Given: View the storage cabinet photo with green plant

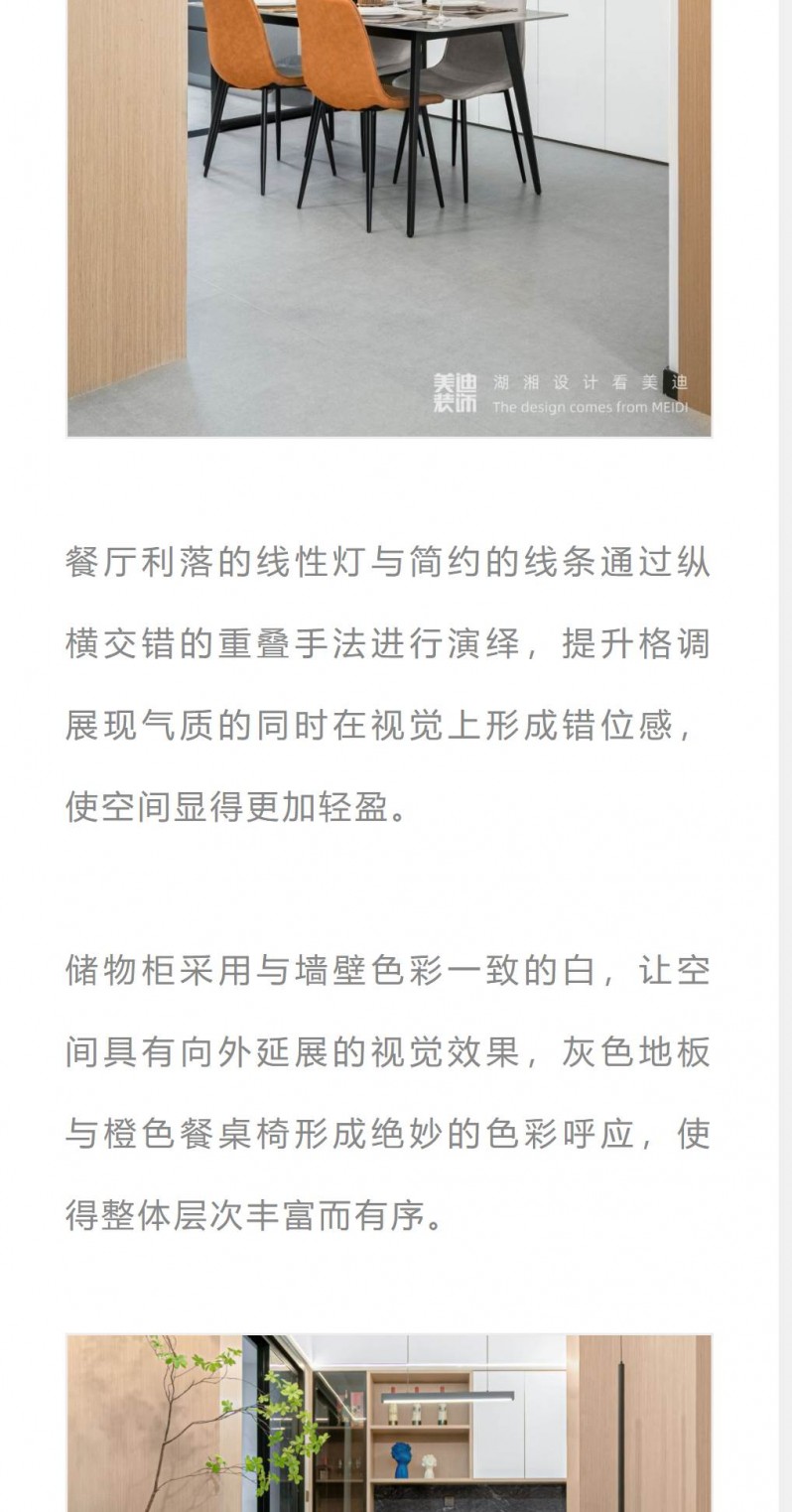Looking at the screenshot, I should pos(389,1424).
